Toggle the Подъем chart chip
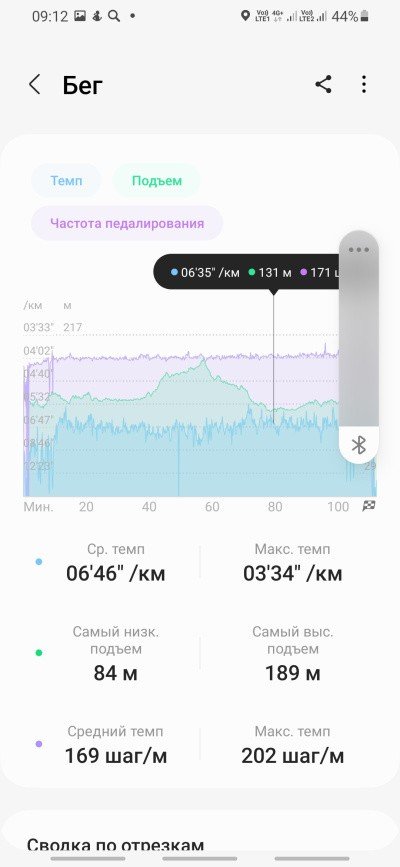400x867 pixels. (x=157, y=180)
